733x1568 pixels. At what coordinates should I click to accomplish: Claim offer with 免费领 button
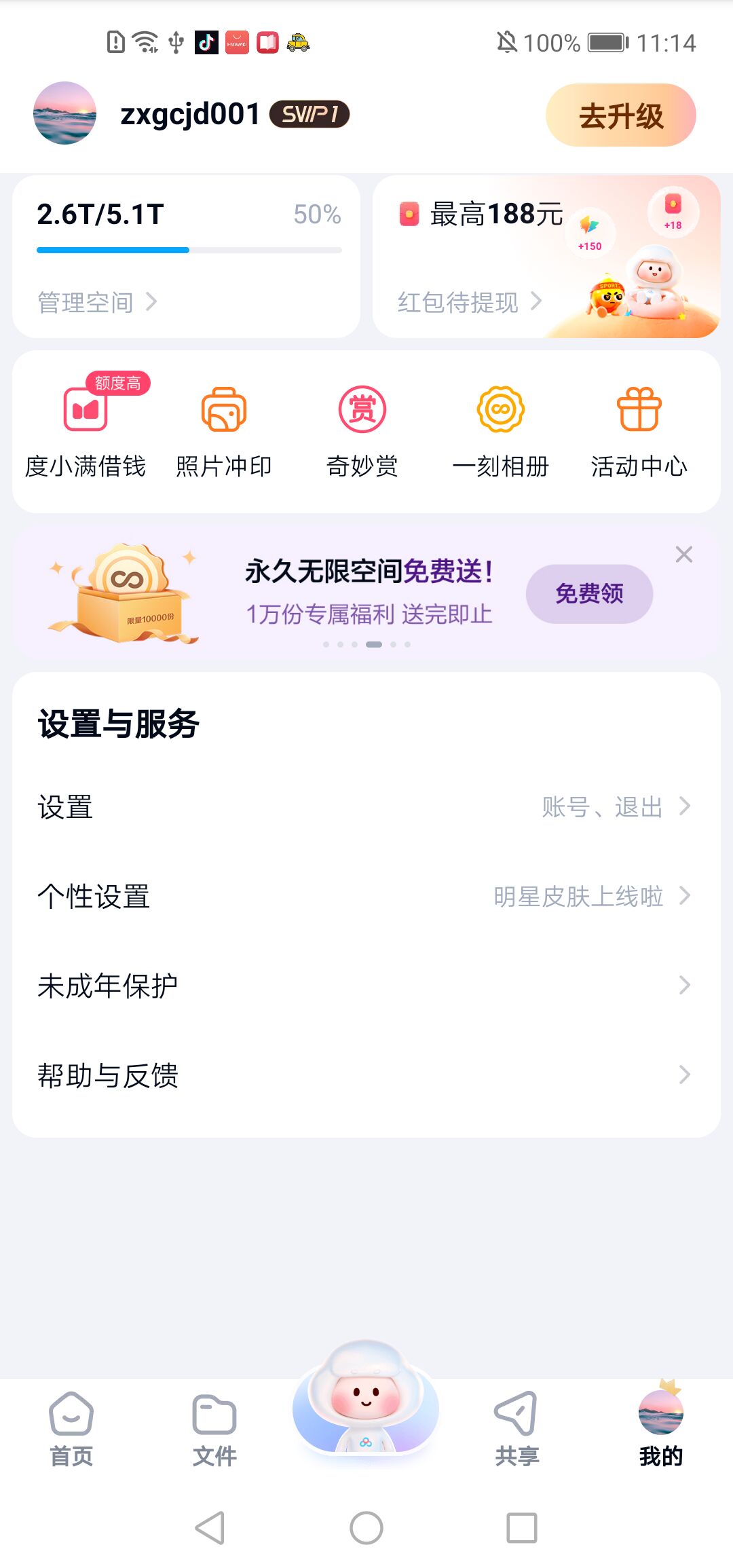tap(589, 594)
